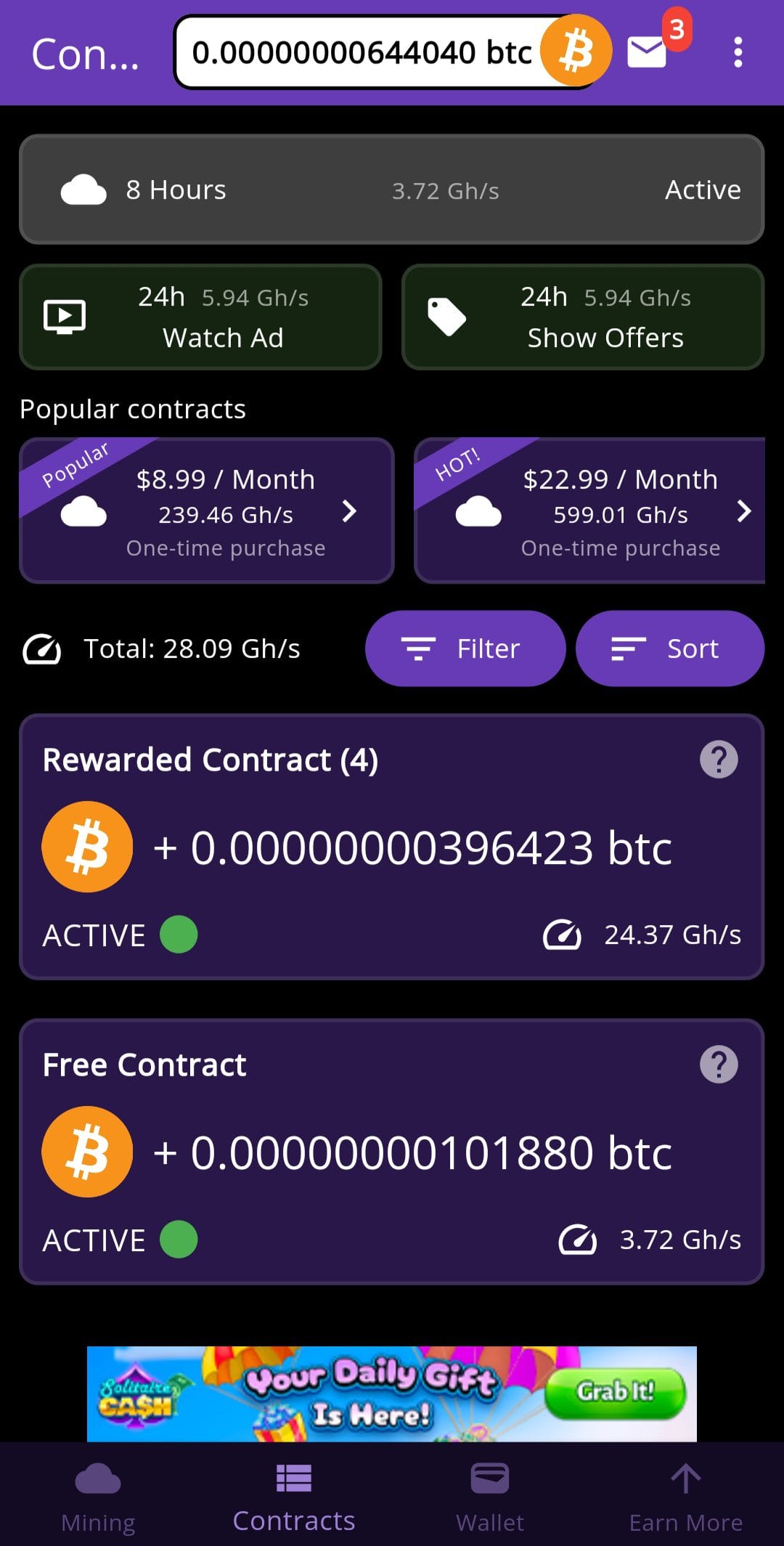The width and height of the screenshot is (784, 1546).
Task: Open the 8 Hours active contract row
Action: (392, 190)
